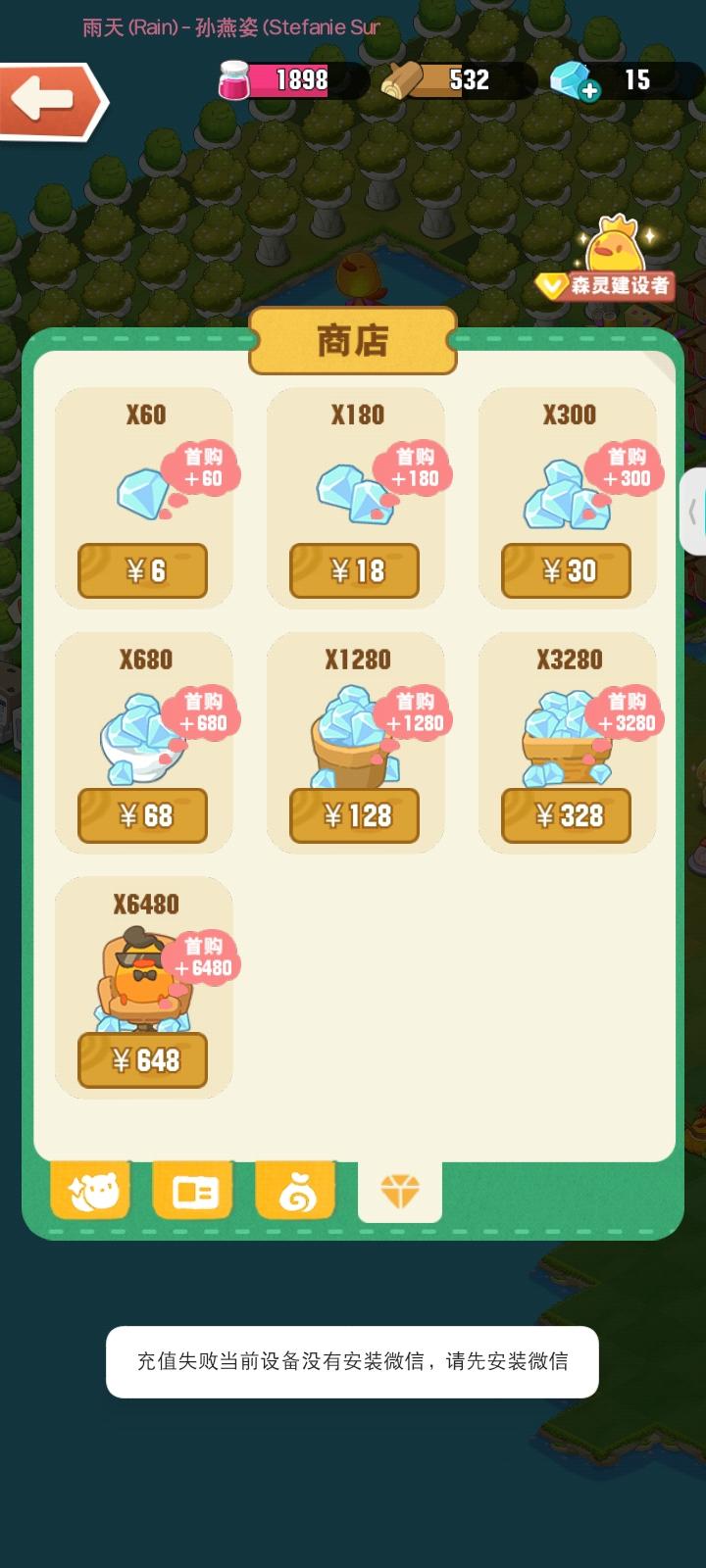
Task: Click the wood log resource icon
Action: [x=401, y=81]
